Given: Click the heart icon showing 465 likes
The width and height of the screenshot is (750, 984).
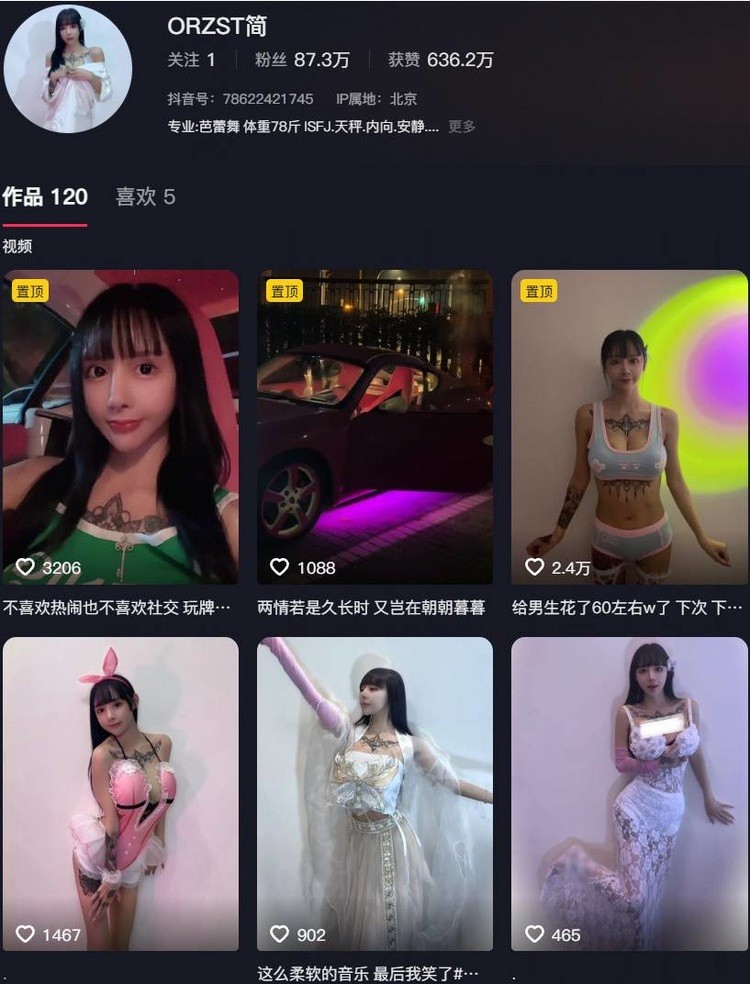Looking at the screenshot, I should click(535, 935).
